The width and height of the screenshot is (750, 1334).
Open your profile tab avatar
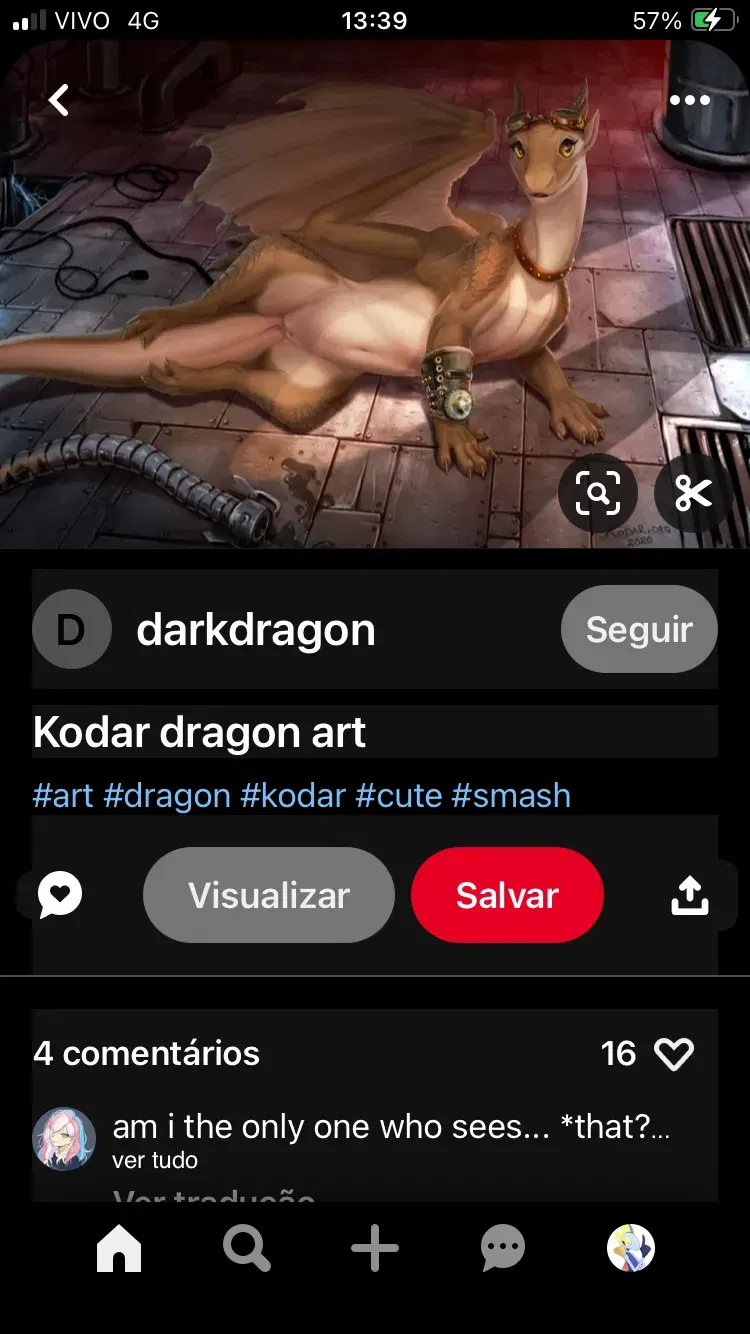631,1249
